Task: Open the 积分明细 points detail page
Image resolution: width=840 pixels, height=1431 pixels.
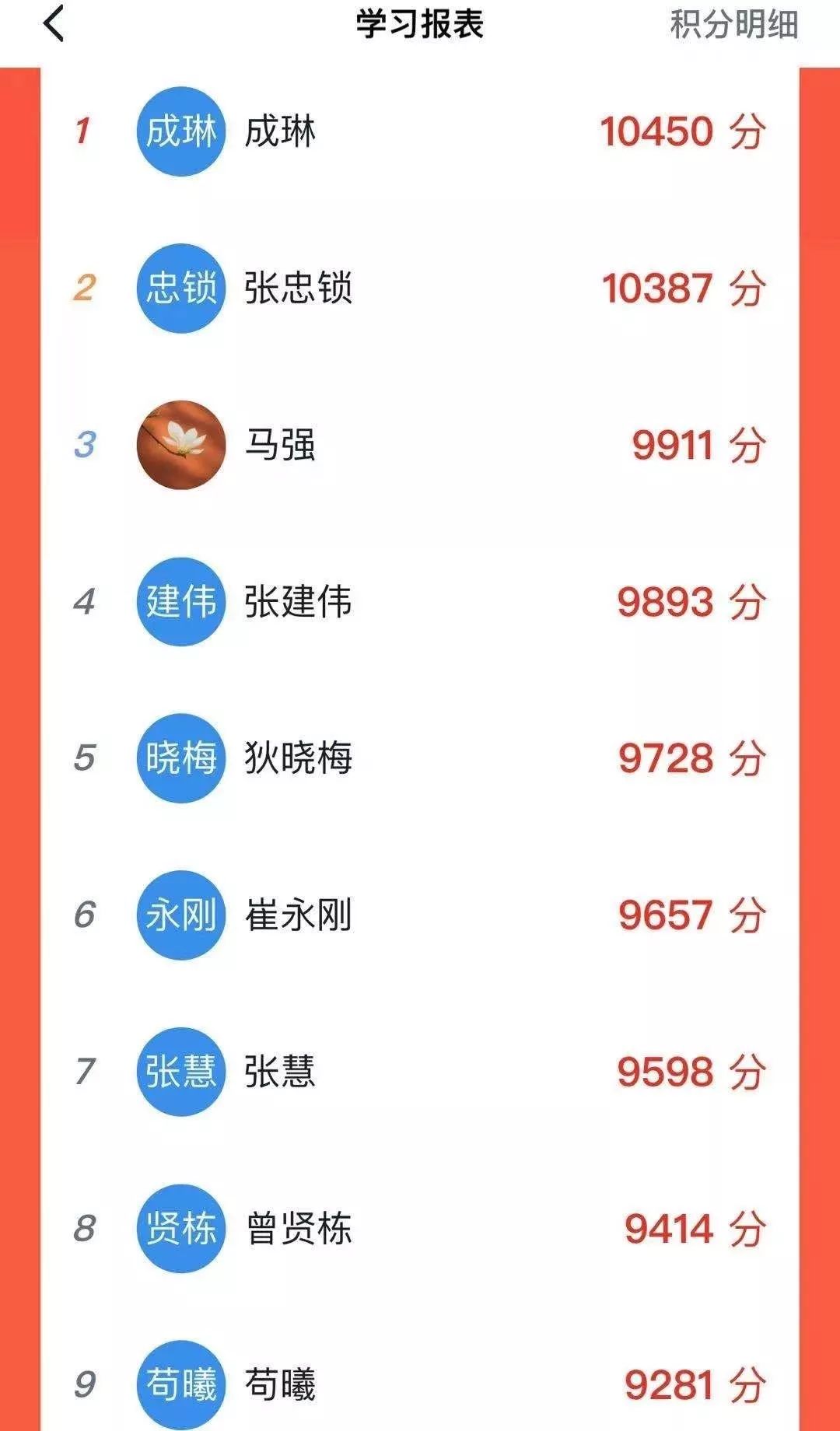Action: tap(734, 25)
